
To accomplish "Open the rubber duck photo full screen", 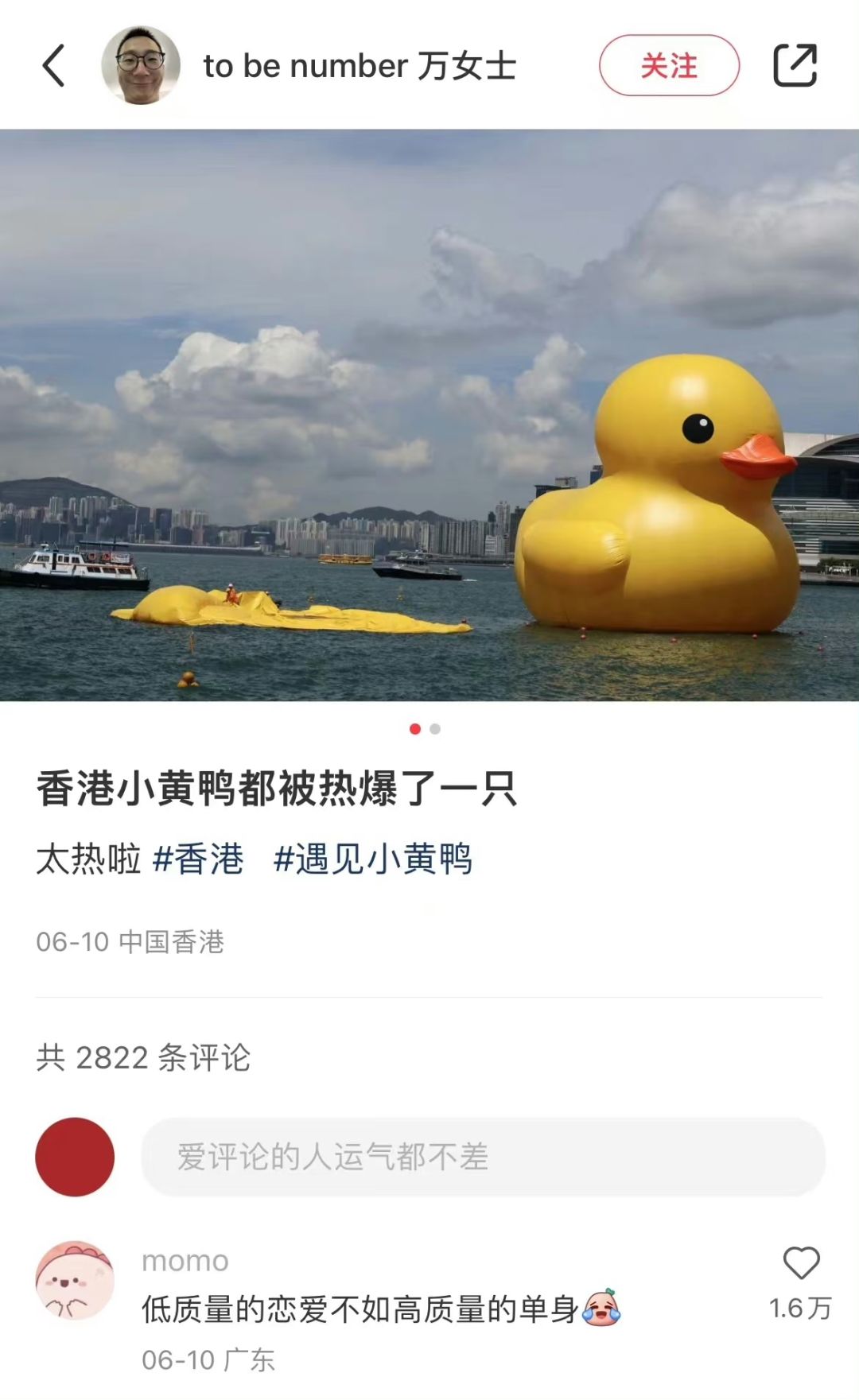I will click(x=429, y=414).
